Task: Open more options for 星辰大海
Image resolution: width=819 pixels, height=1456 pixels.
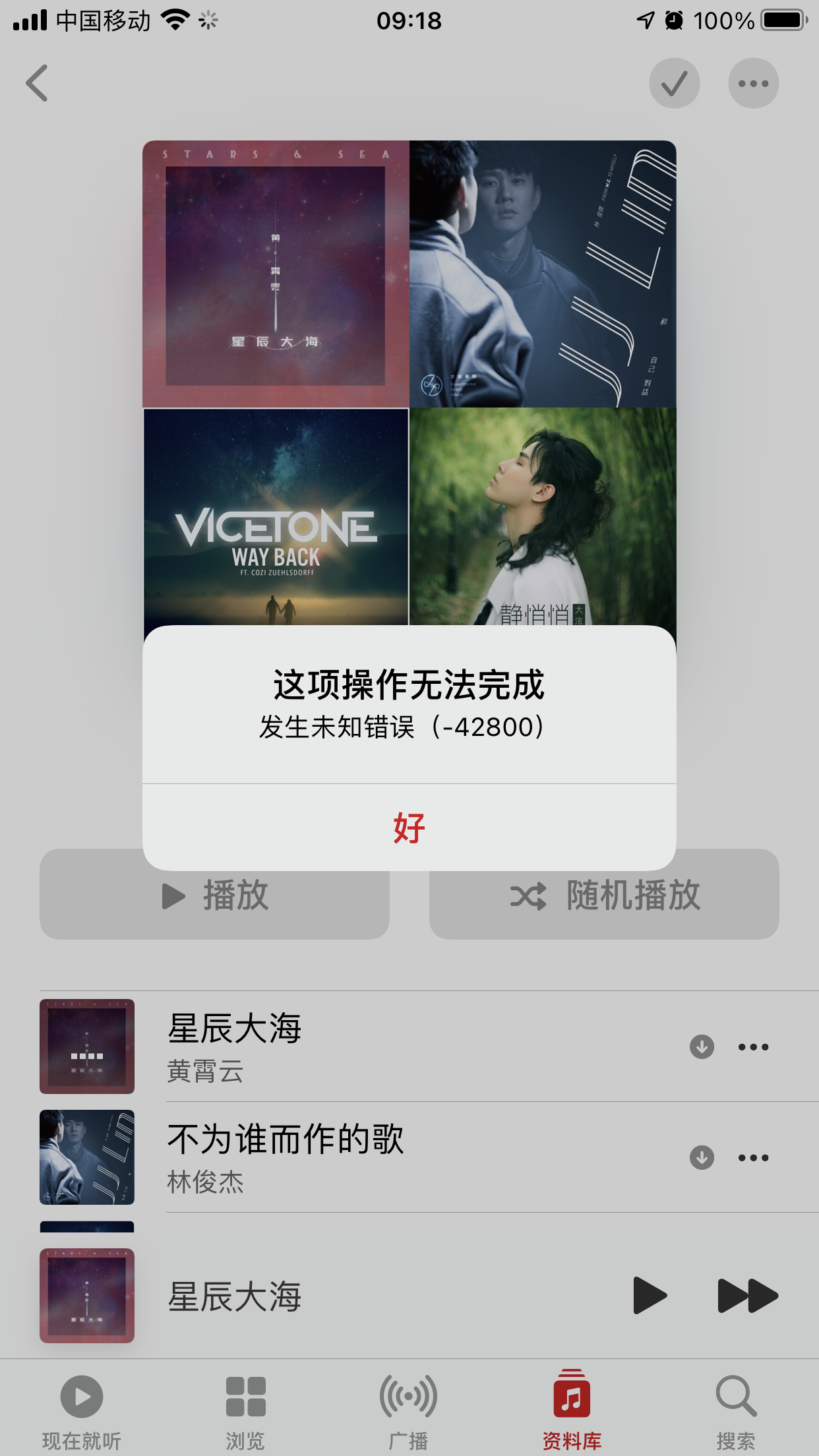Action: pyautogui.click(x=753, y=1046)
